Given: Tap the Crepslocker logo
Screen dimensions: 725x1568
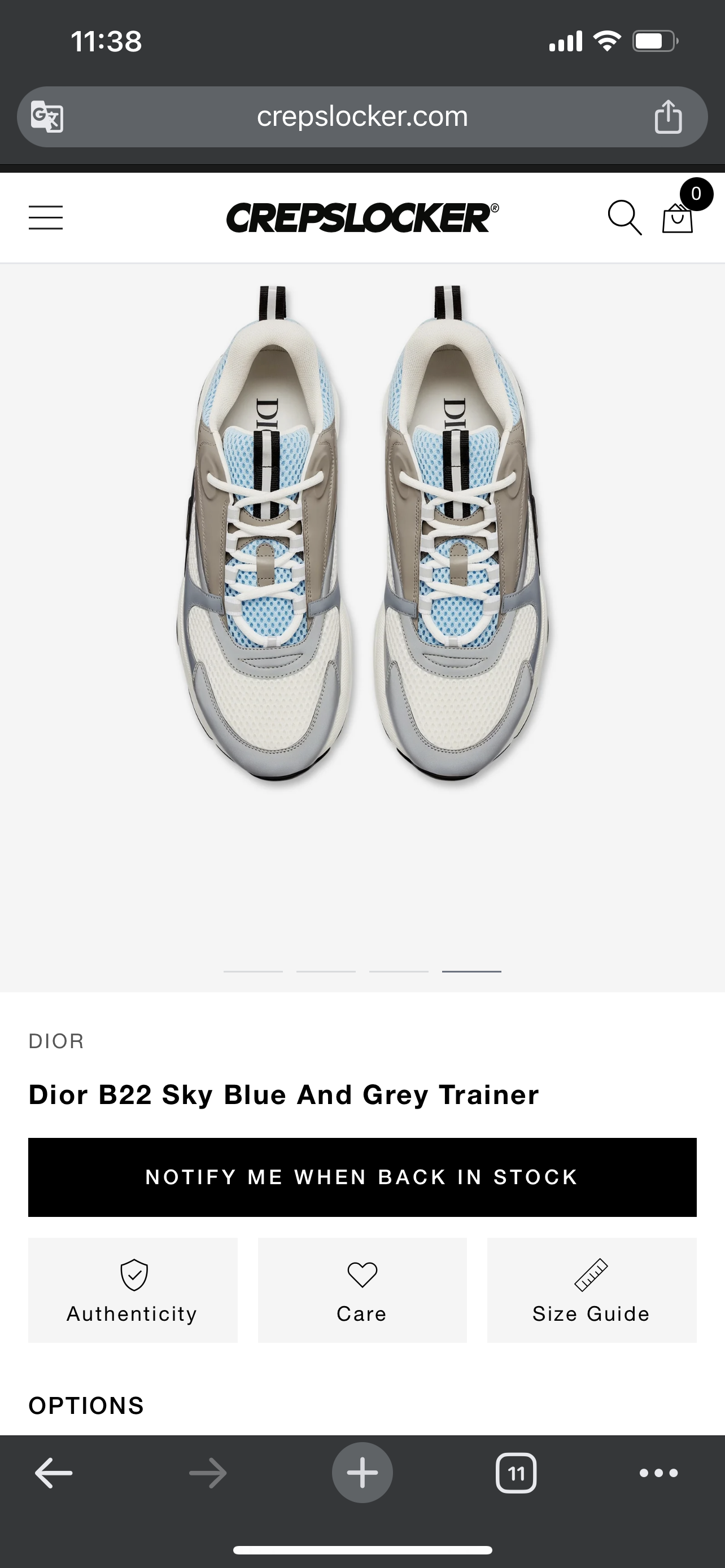Looking at the screenshot, I should pyautogui.click(x=362, y=217).
